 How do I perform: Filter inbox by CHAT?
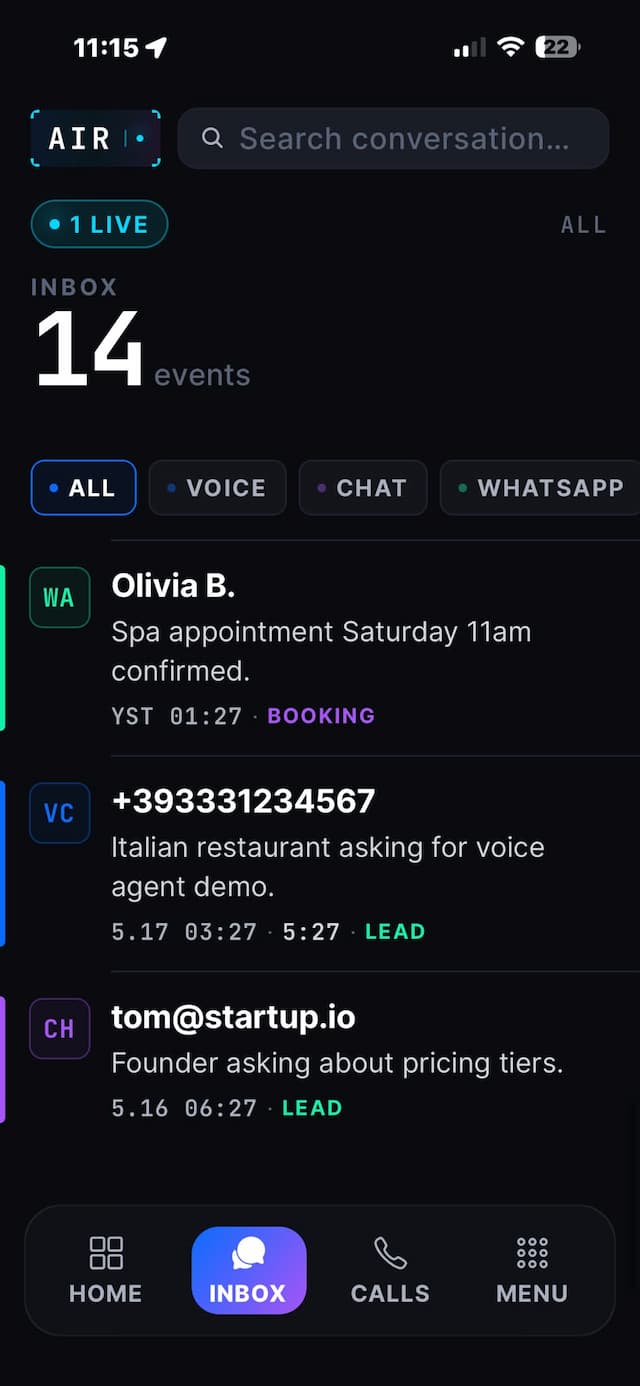(x=363, y=488)
